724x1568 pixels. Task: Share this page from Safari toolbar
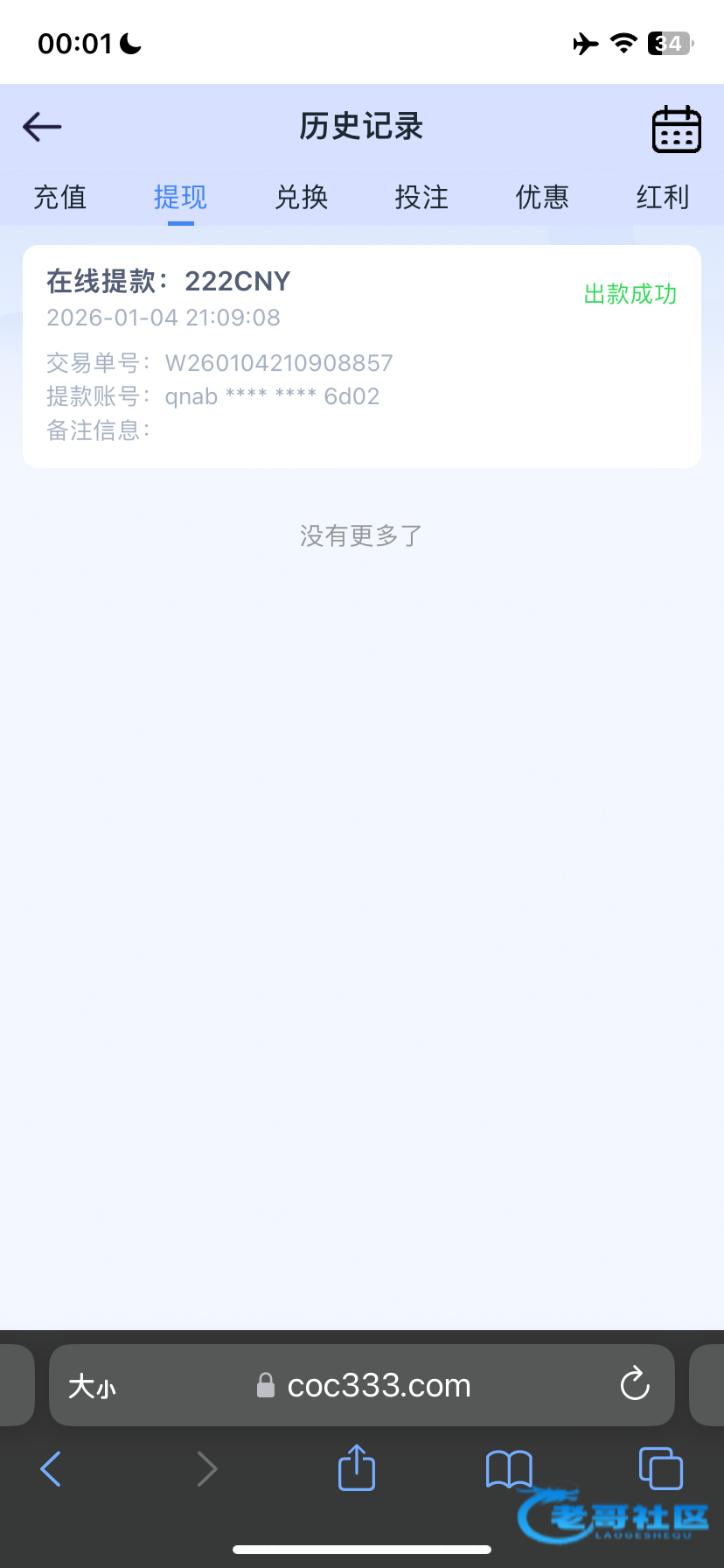pyautogui.click(x=356, y=1467)
